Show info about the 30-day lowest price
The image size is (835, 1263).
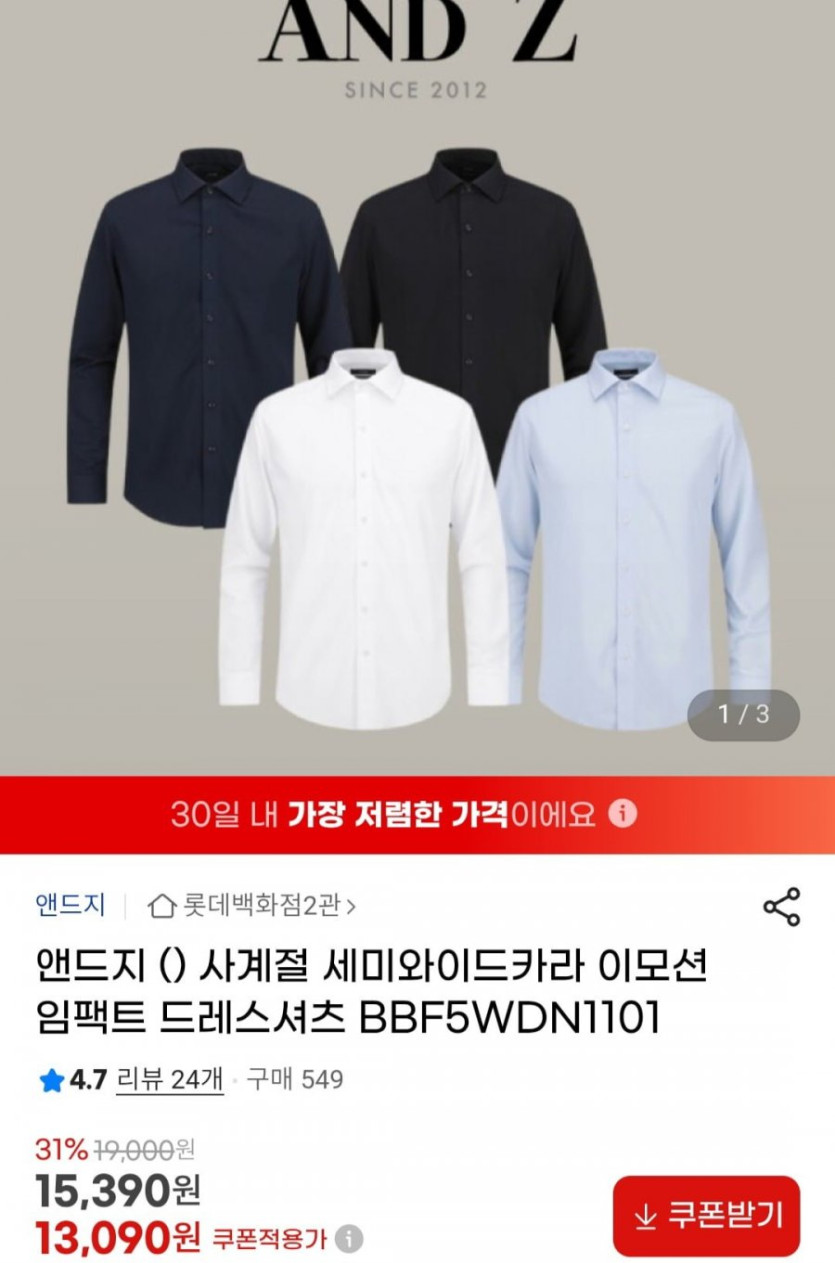(x=623, y=814)
